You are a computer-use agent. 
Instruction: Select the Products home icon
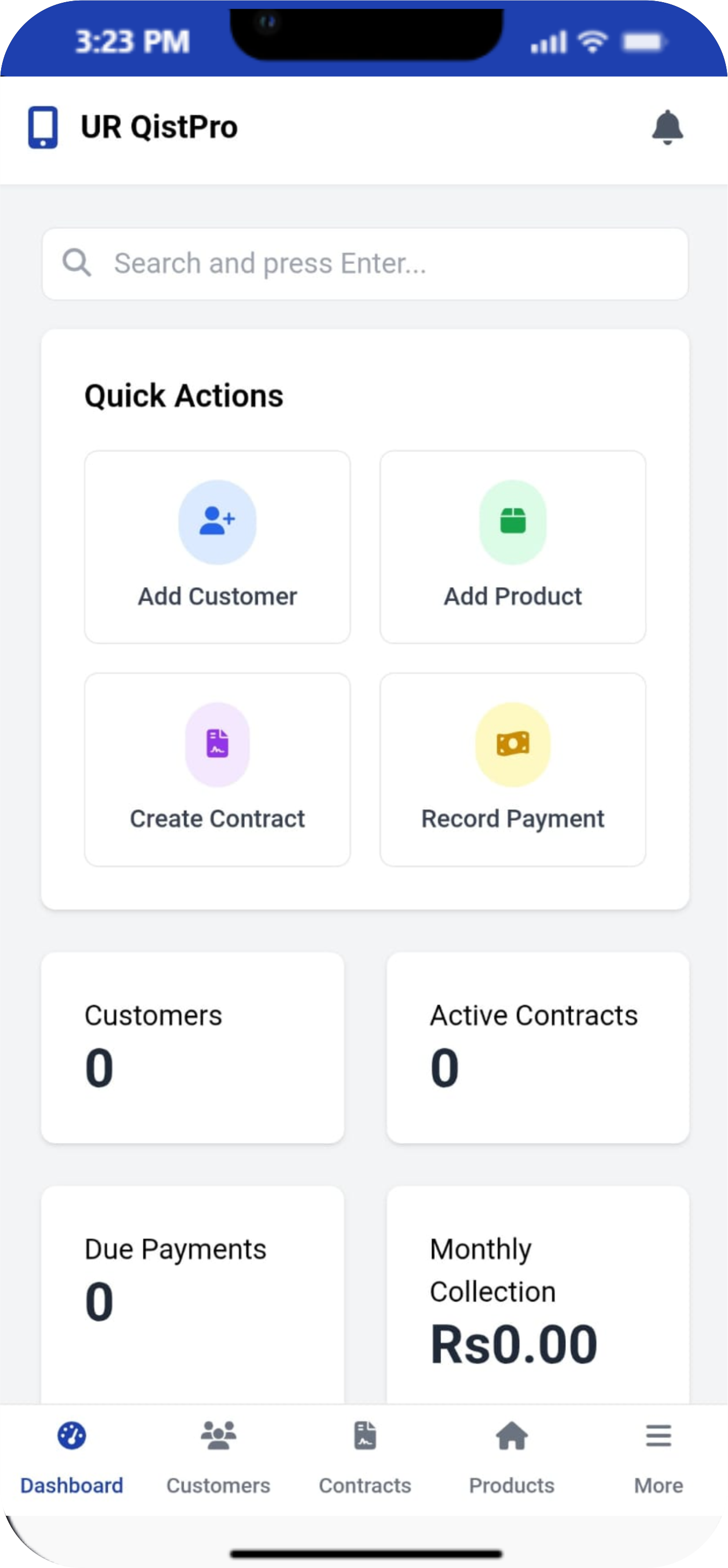coord(511,1436)
